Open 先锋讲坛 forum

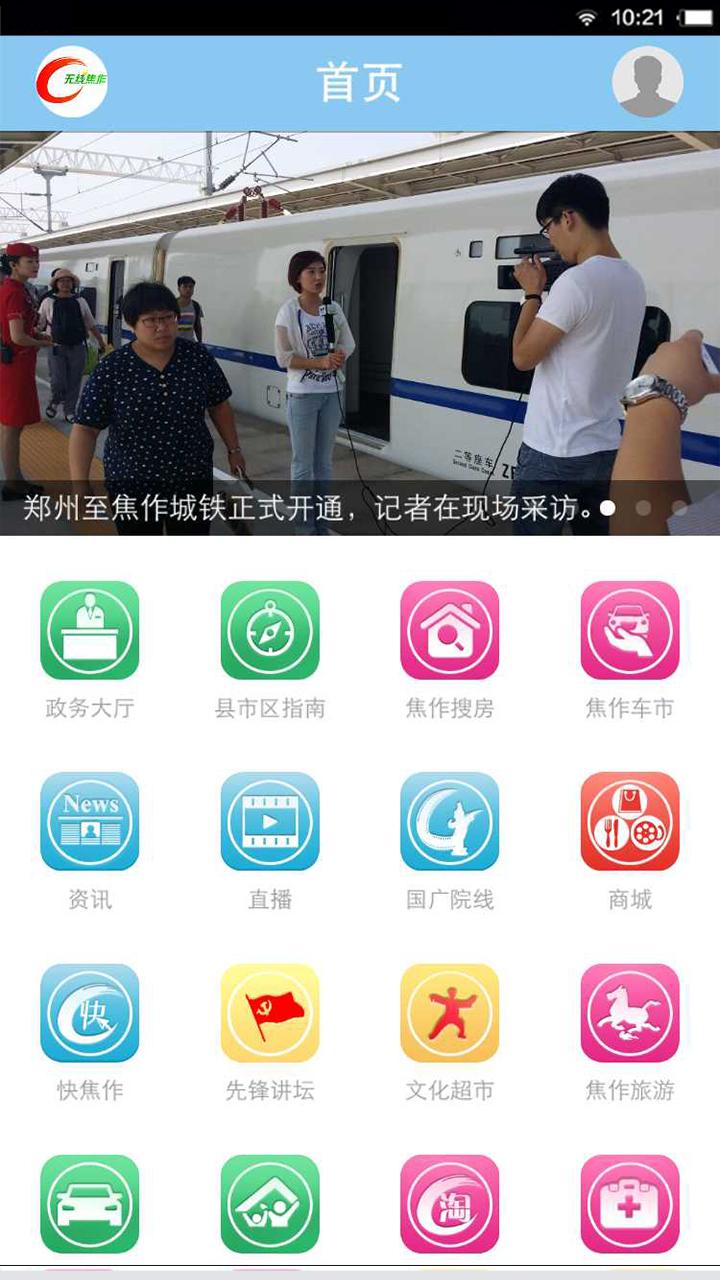tap(270, 1013)
